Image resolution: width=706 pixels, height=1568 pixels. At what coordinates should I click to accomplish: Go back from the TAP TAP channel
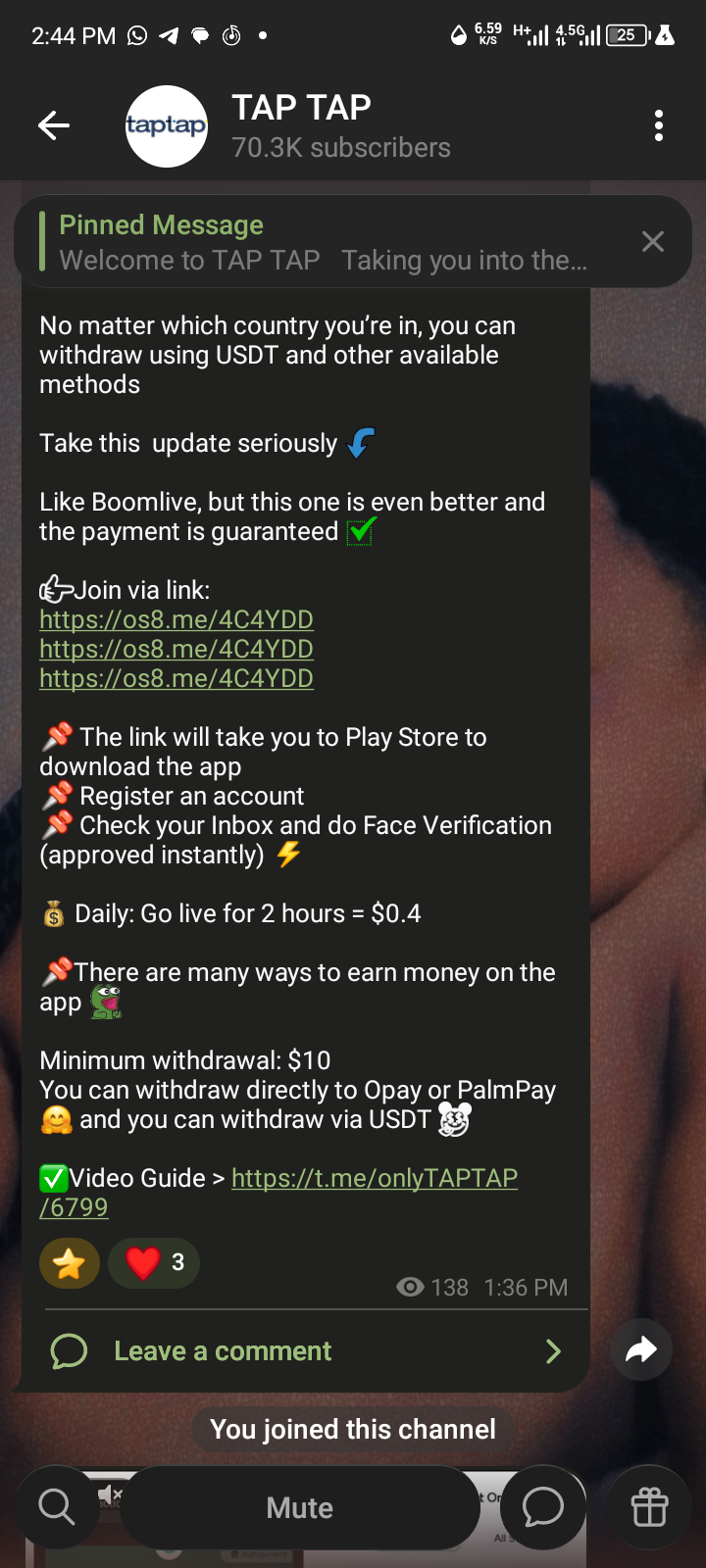[53, 125]
